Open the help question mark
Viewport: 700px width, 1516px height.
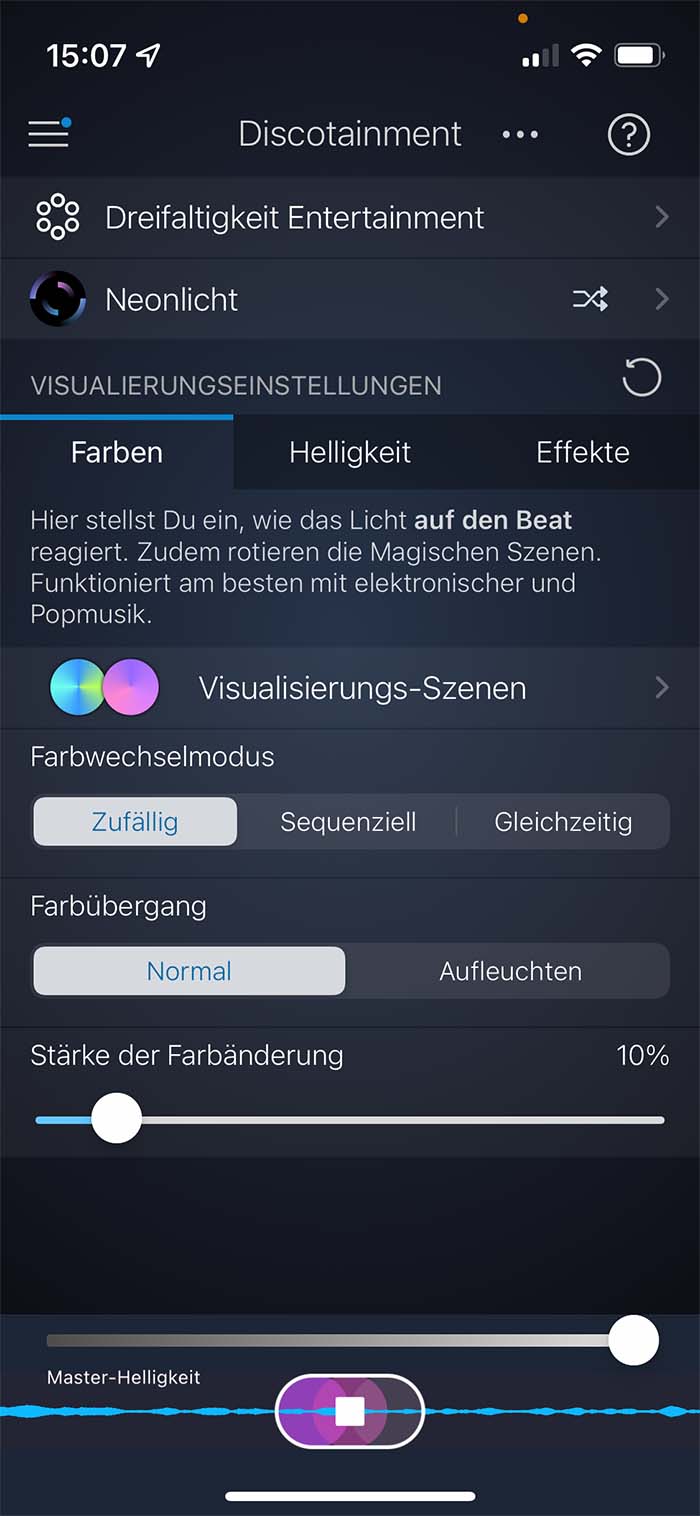click(629, 135)
